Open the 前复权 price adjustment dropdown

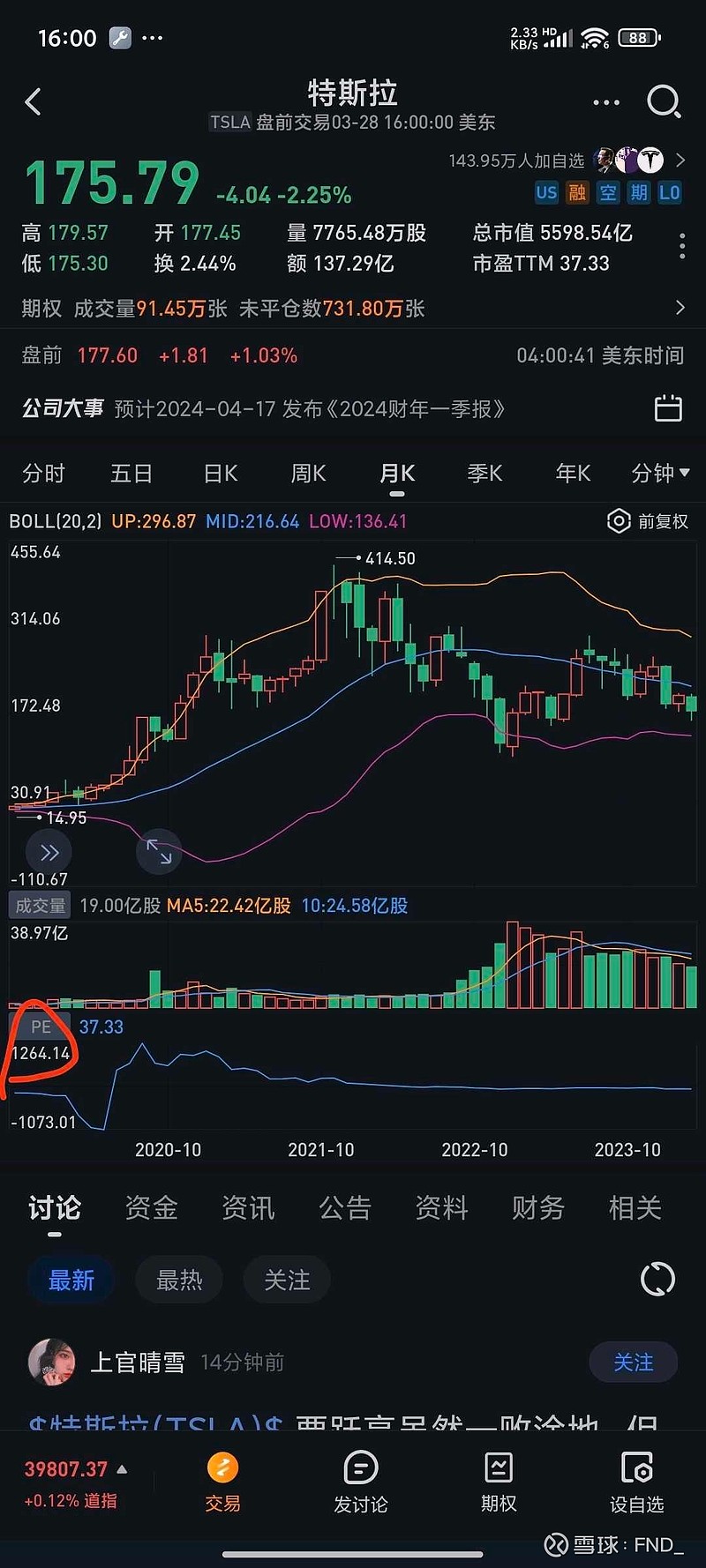660,521
